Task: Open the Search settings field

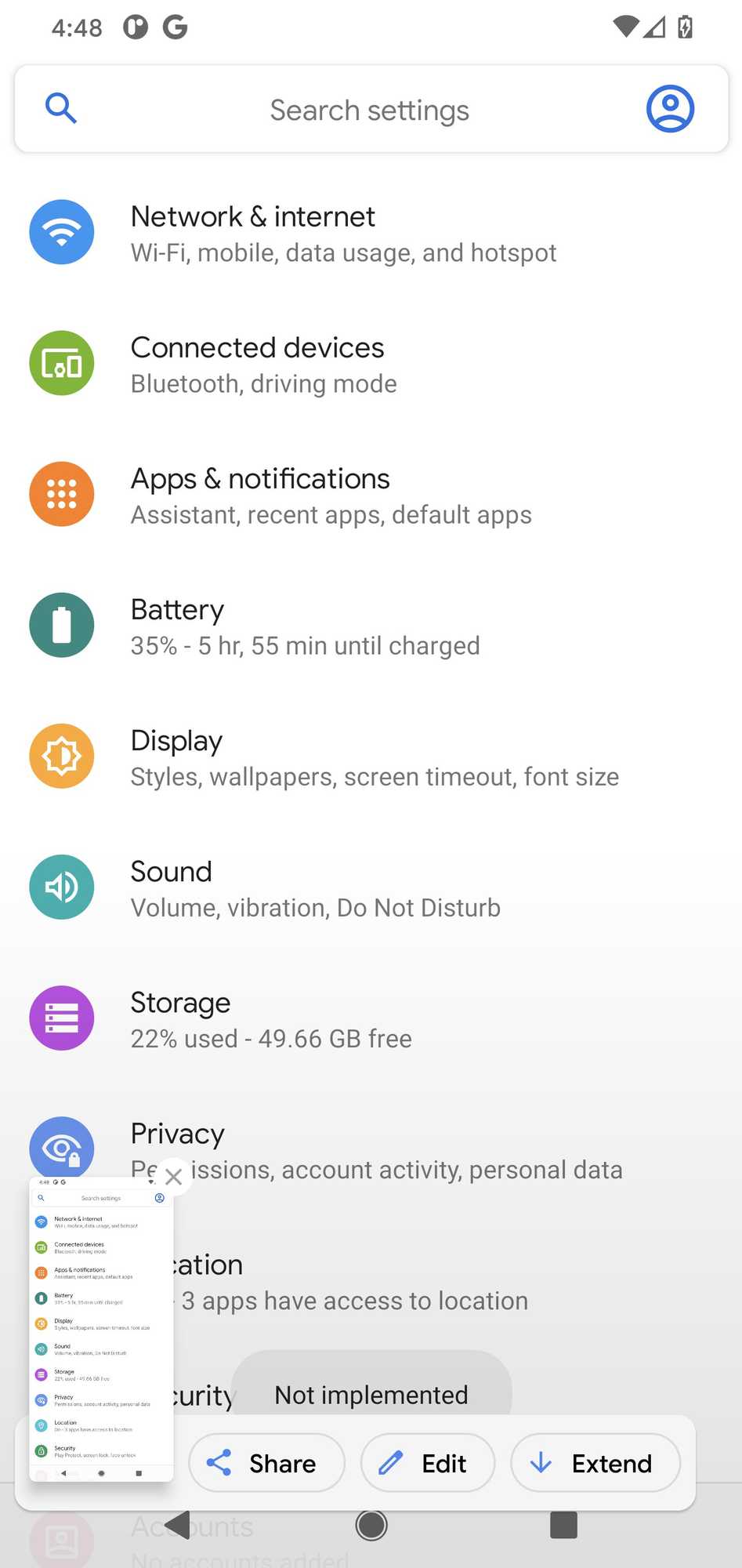Action: (371, 109)
